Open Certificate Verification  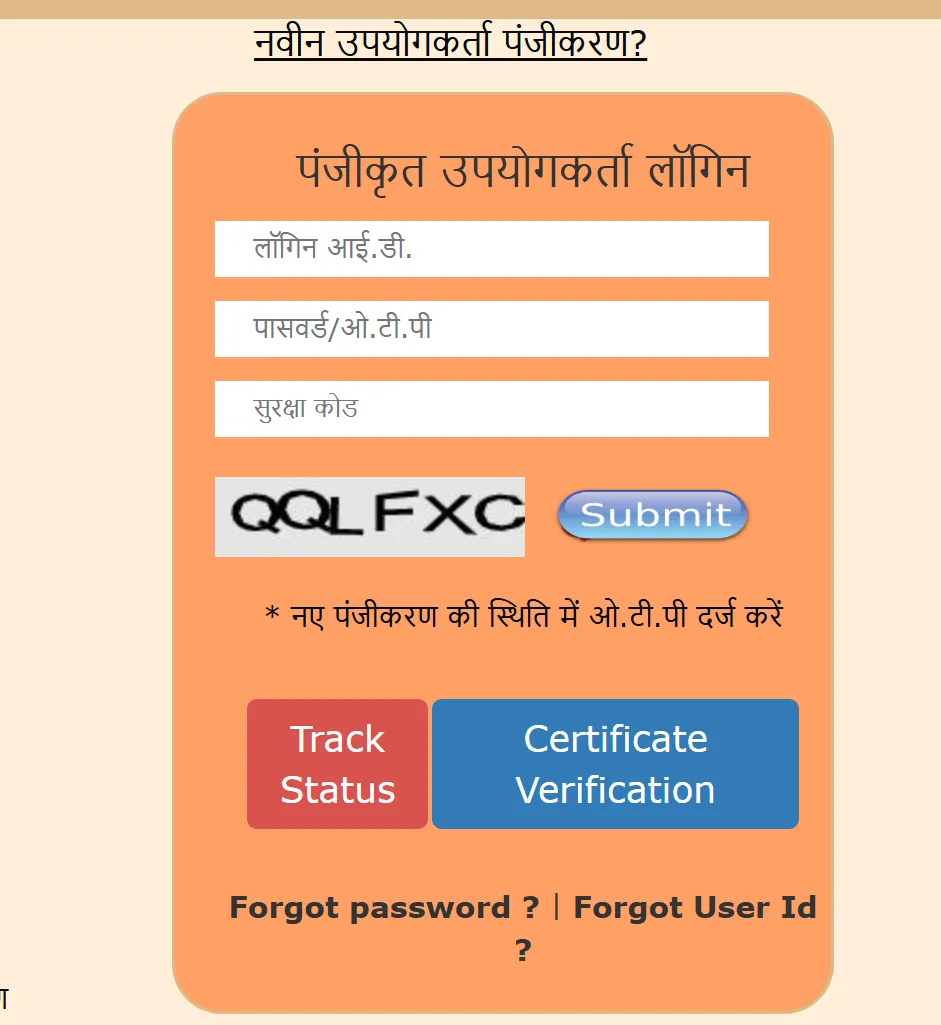(615, 764)
